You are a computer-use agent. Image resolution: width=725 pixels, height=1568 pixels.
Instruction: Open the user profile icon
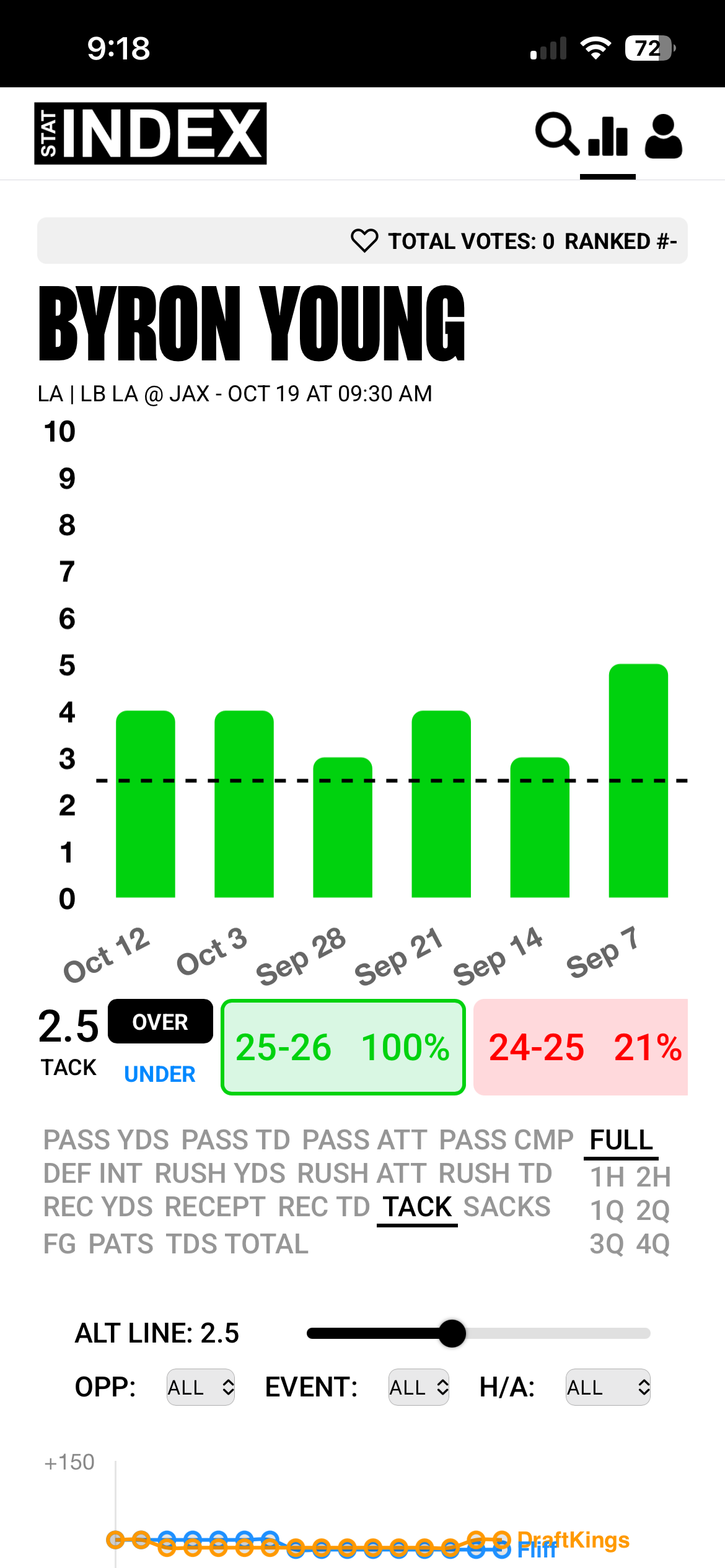[x=663, y=136]
